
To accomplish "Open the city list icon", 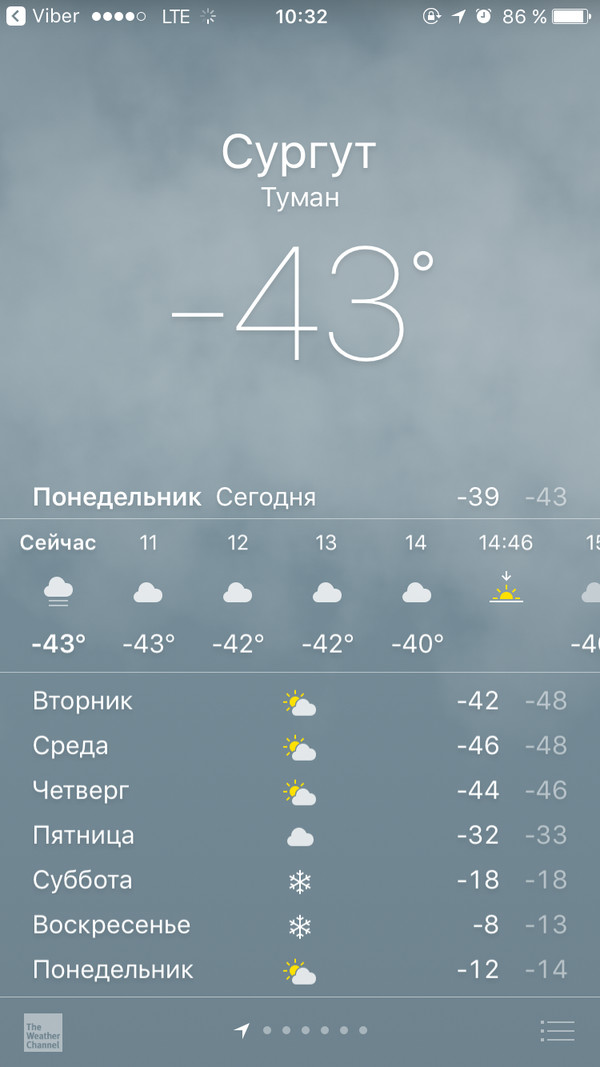I will [557, 1030].
